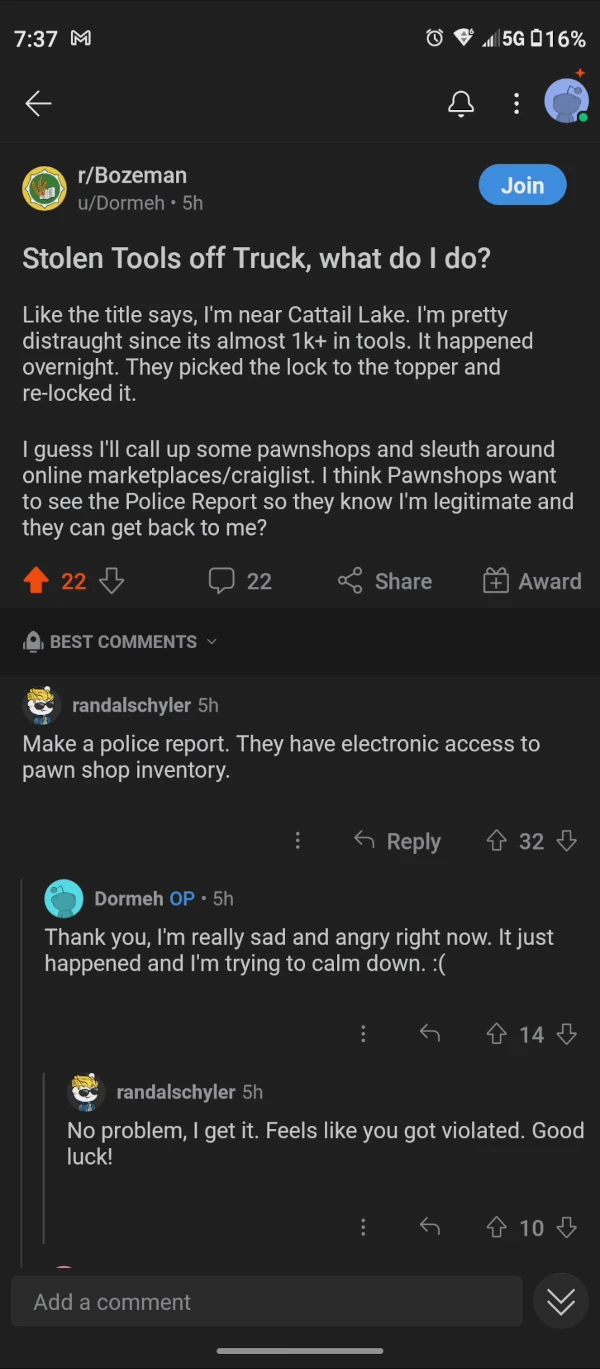
Task: Upvote Dormeh's comment with 14 votes
Action: (496, 1034)
